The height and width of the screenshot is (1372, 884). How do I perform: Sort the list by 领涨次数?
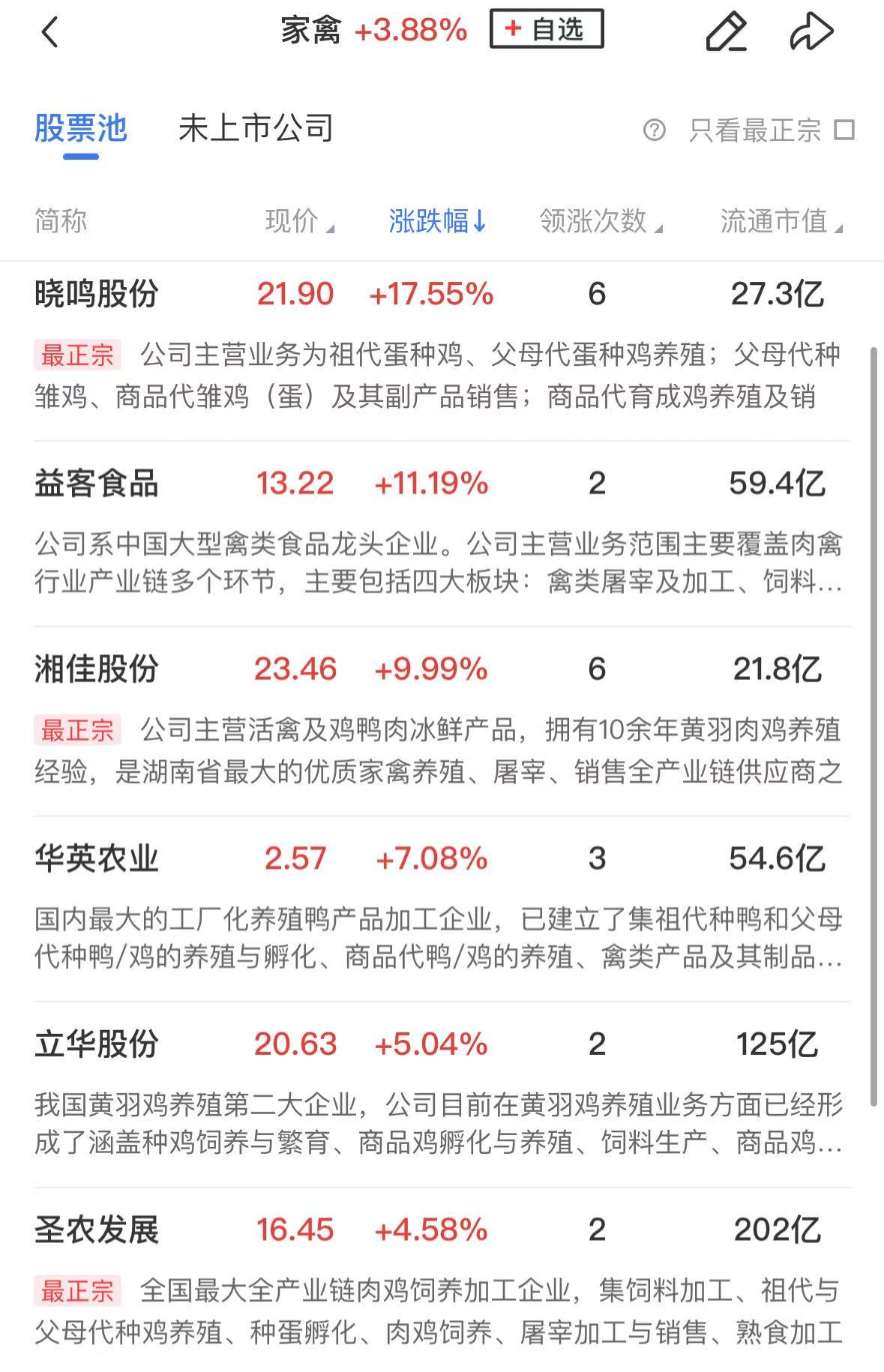[600, 221]
